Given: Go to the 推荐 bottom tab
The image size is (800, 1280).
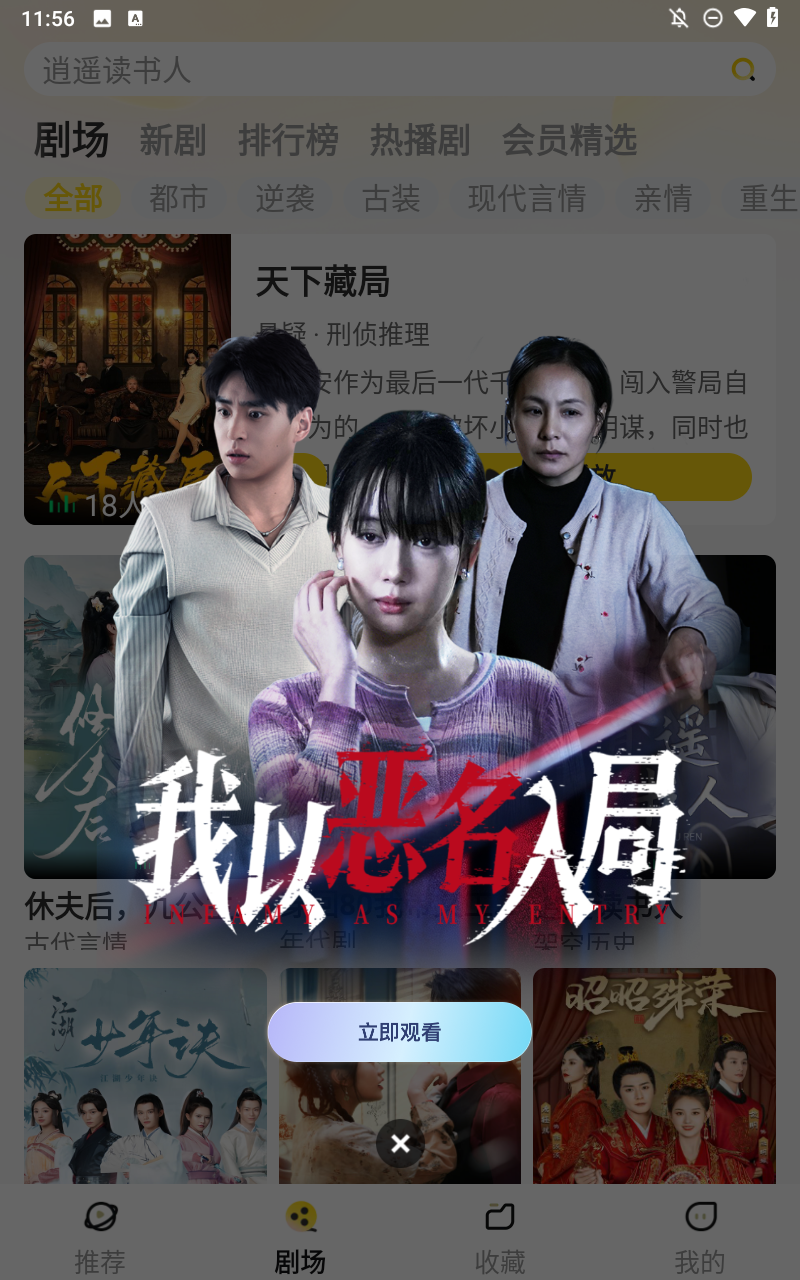Looking at the screenshot, I should (x=100, y=1236).
